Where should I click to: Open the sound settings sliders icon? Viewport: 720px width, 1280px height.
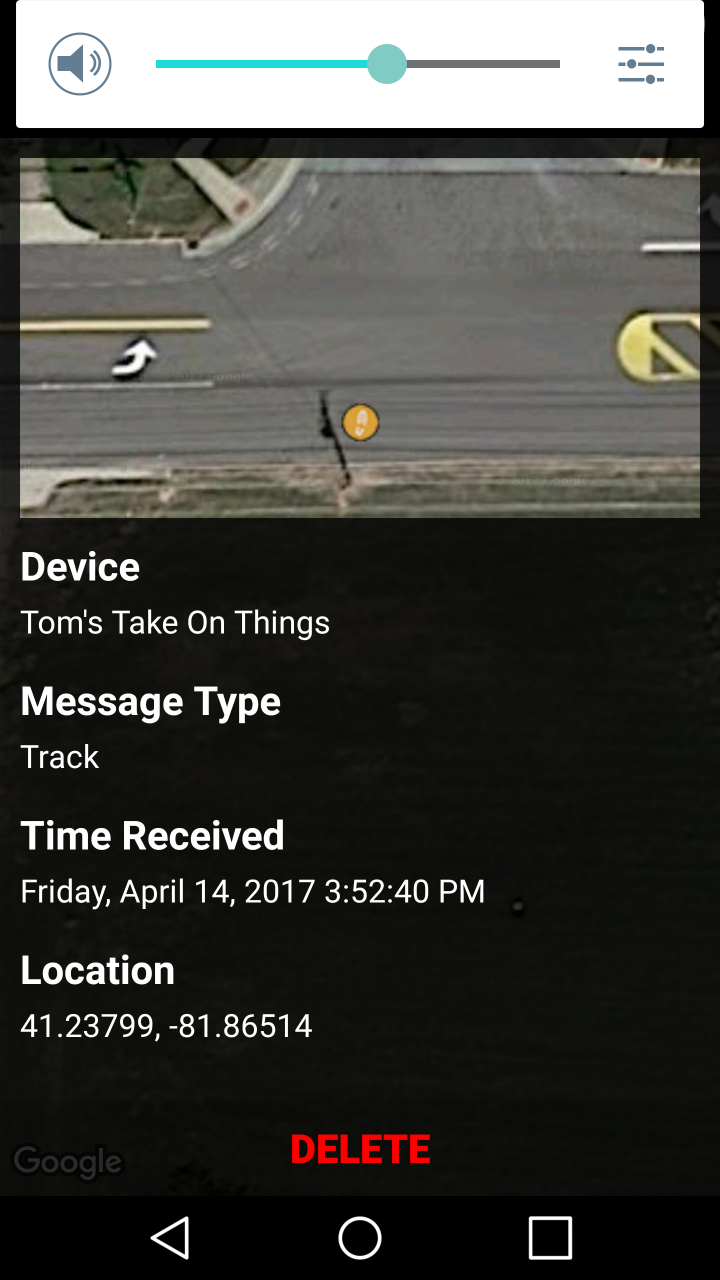coord(641,64)
